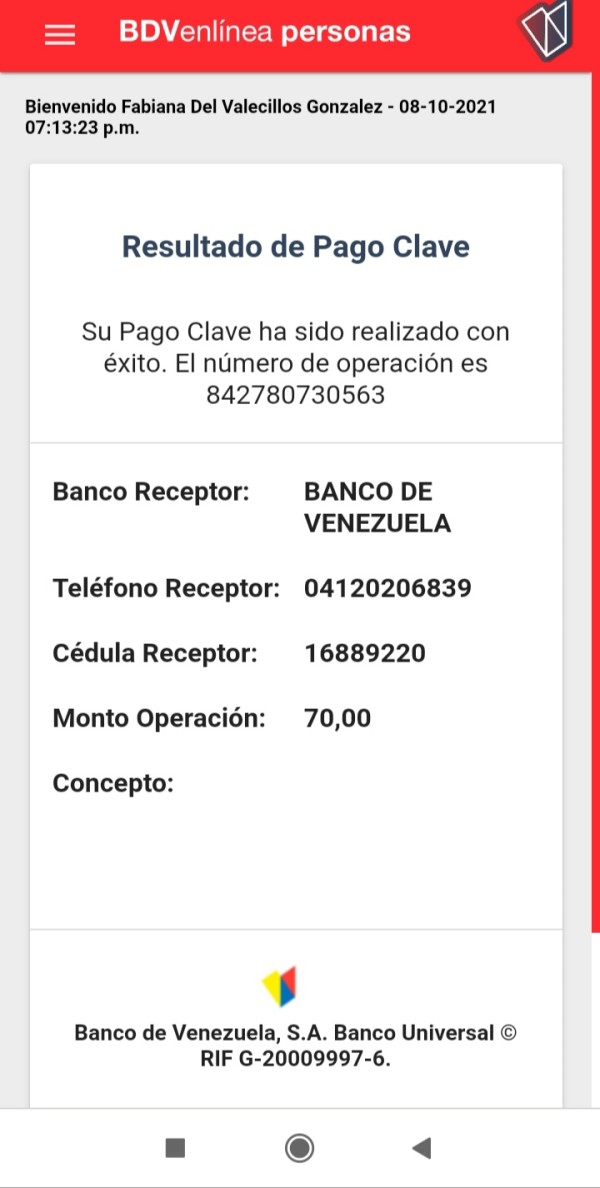
Task: Go back using the system back button
Action: pos(422,1149)
